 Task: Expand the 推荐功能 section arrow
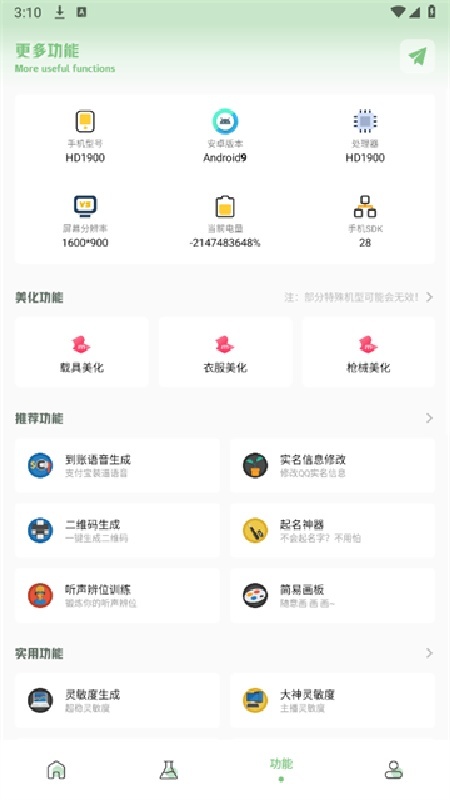coord(429,418)
